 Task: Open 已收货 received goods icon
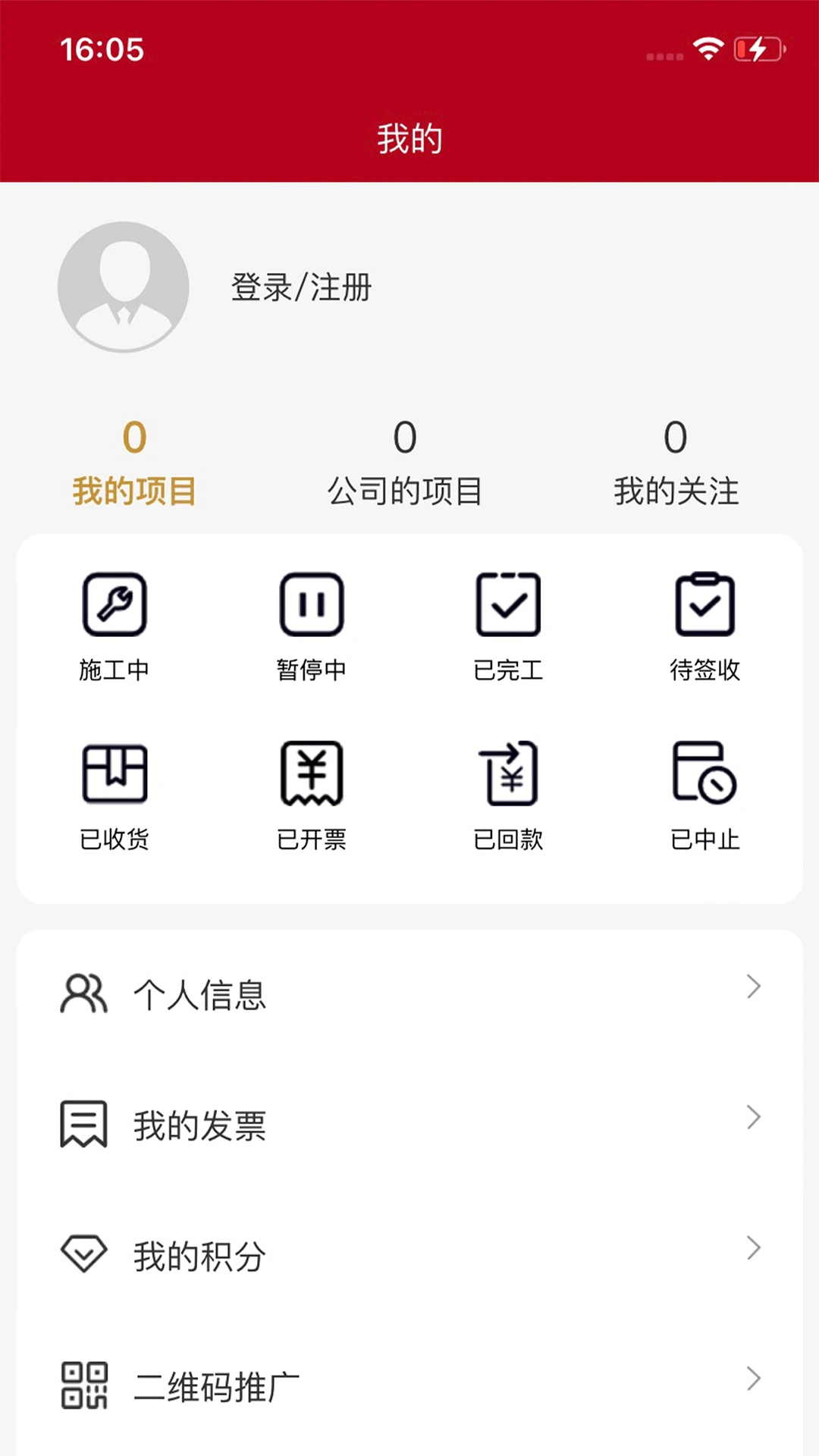pos(115,773)
